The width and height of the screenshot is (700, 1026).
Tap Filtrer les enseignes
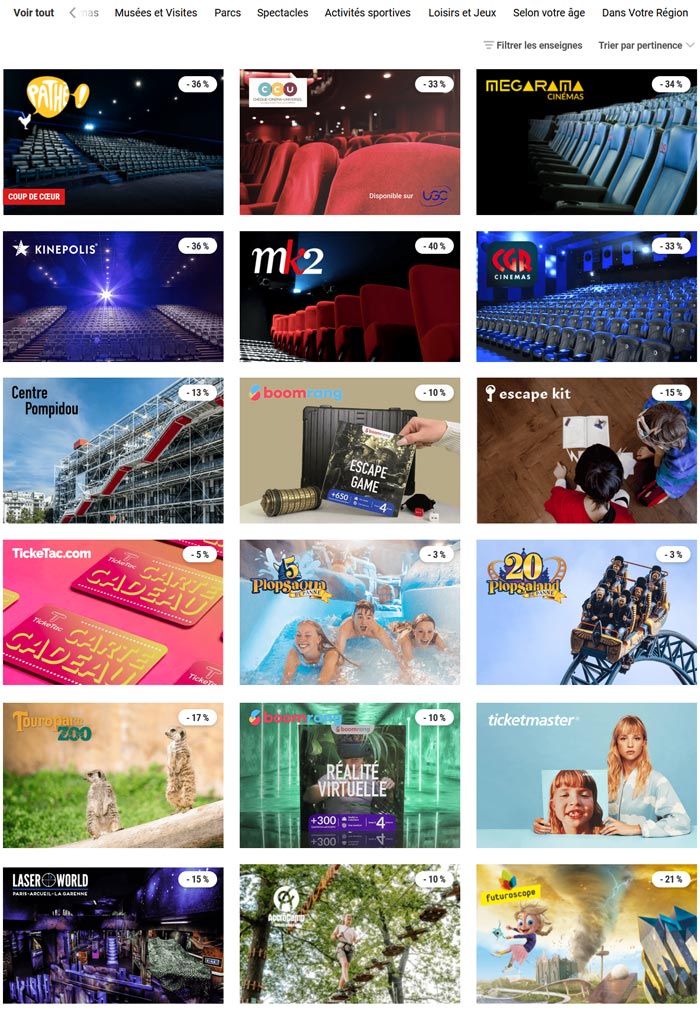(533, 45)
